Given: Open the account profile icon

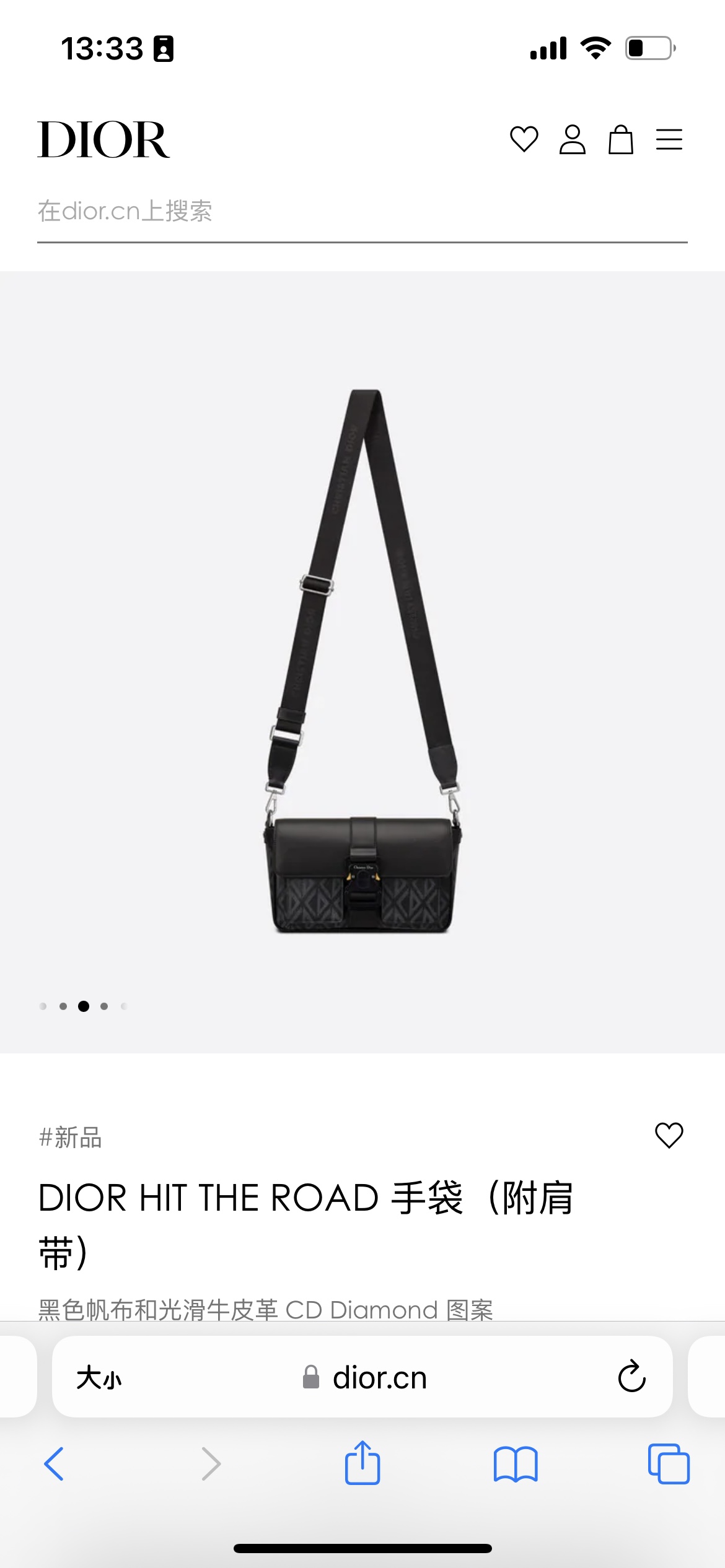Looking at the screenshot, I should tap(572, 139).
